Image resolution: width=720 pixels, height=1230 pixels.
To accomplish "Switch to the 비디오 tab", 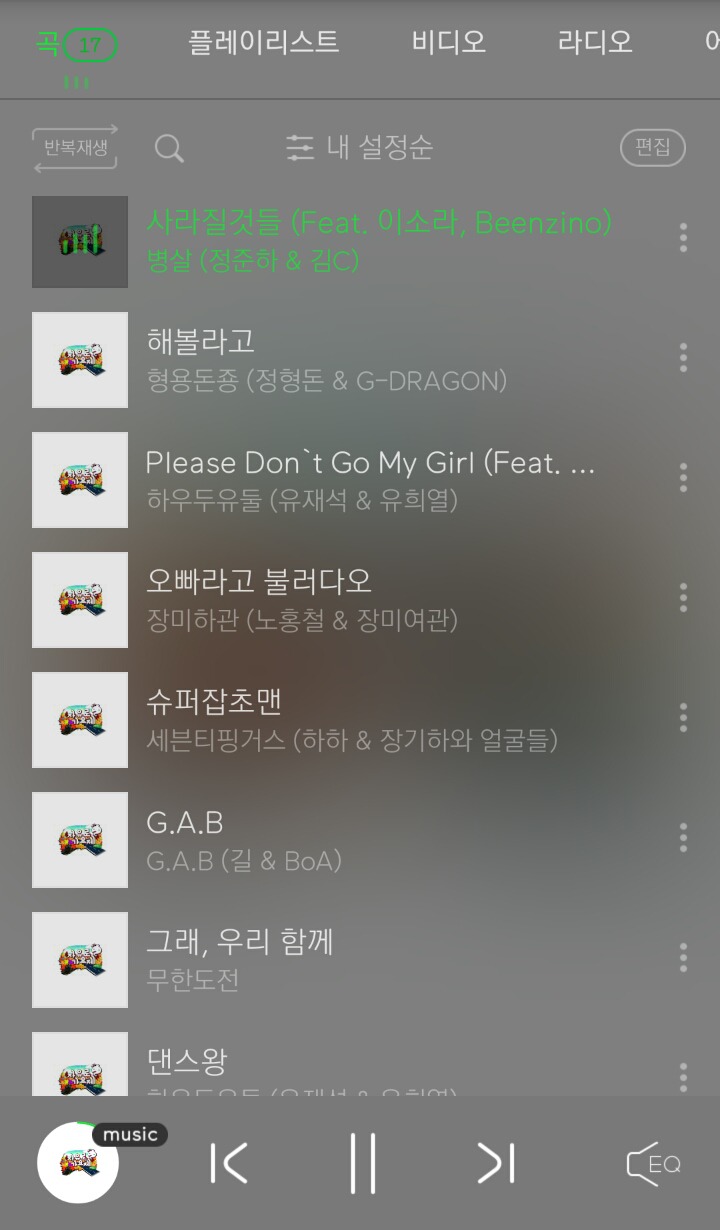I will point(447,41).
